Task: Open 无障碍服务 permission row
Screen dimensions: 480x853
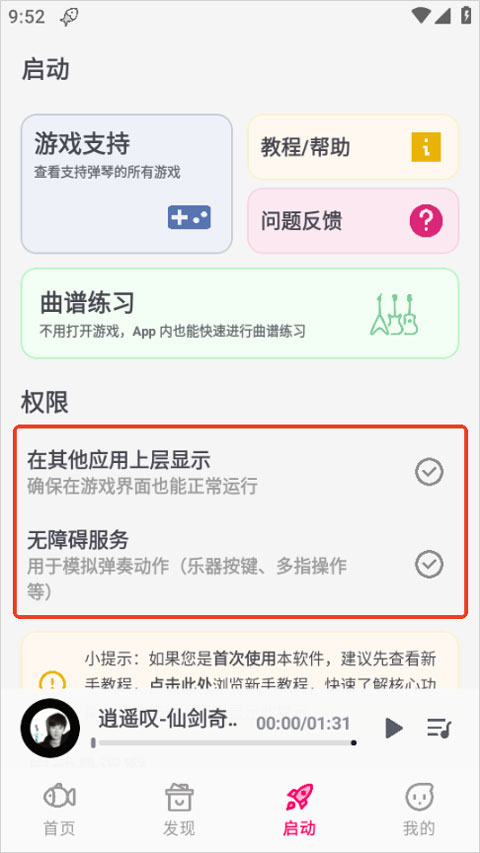Action: [240, 565]
